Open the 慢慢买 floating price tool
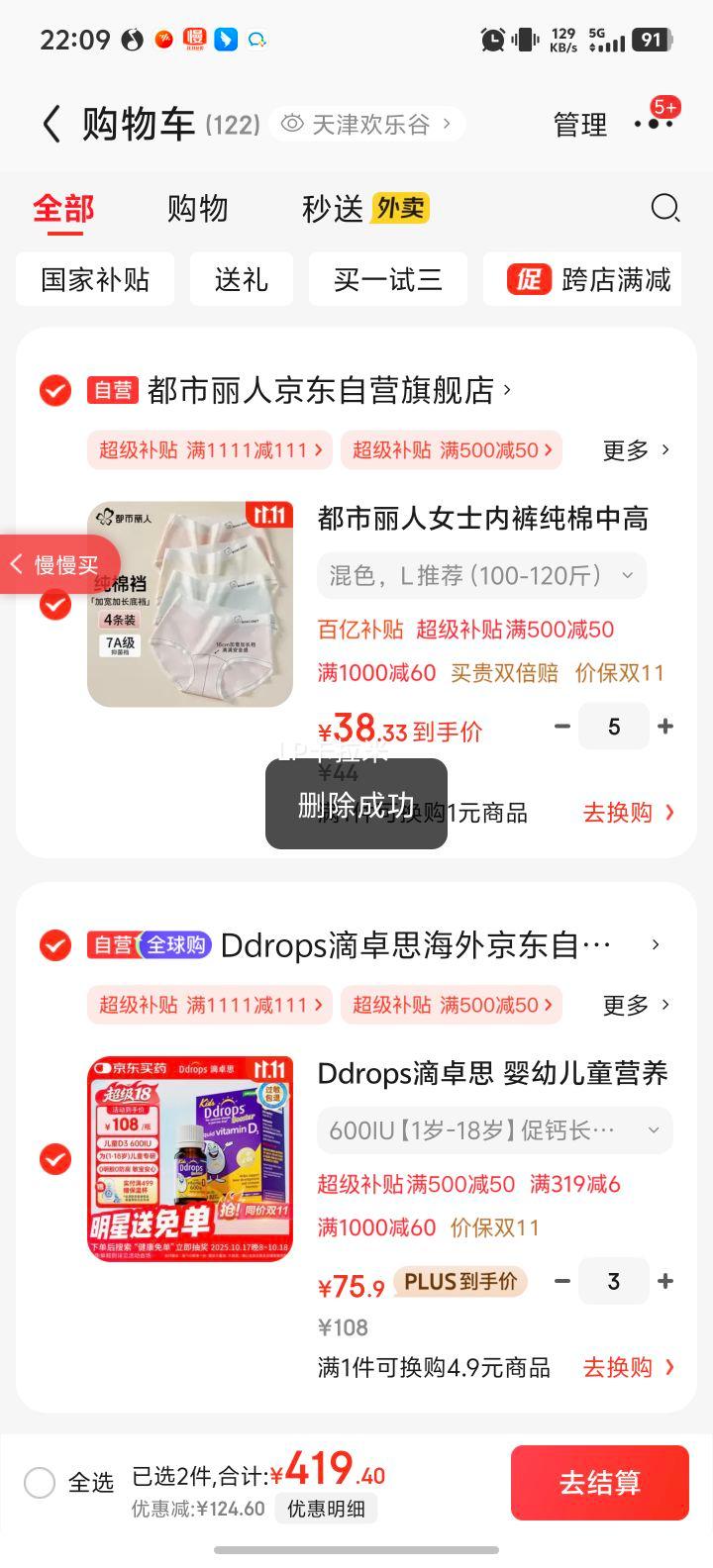The height and width of the screenshot is (1568, 713). coord(59,565)
